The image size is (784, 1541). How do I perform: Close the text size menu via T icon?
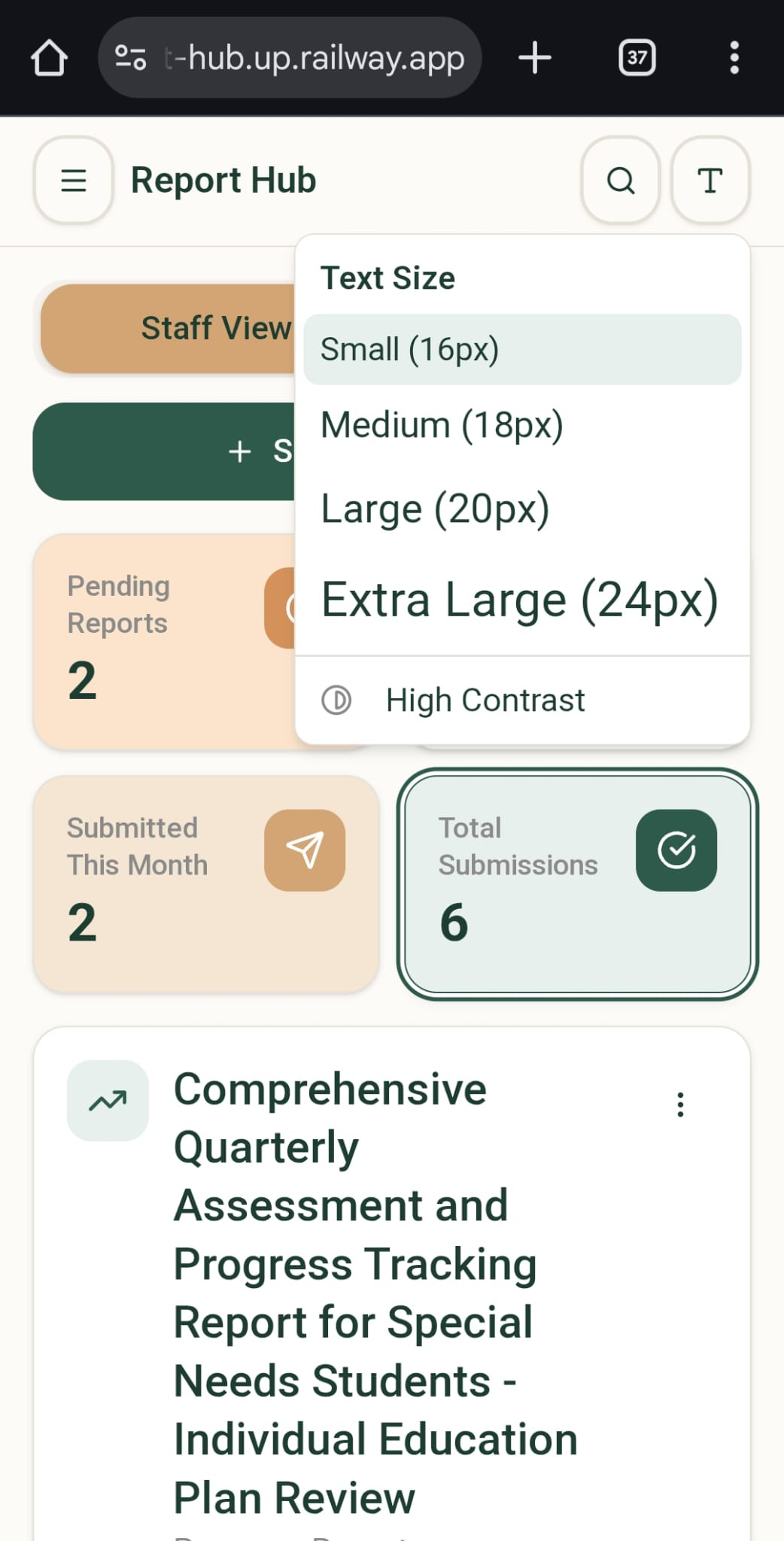pos(710,181)
